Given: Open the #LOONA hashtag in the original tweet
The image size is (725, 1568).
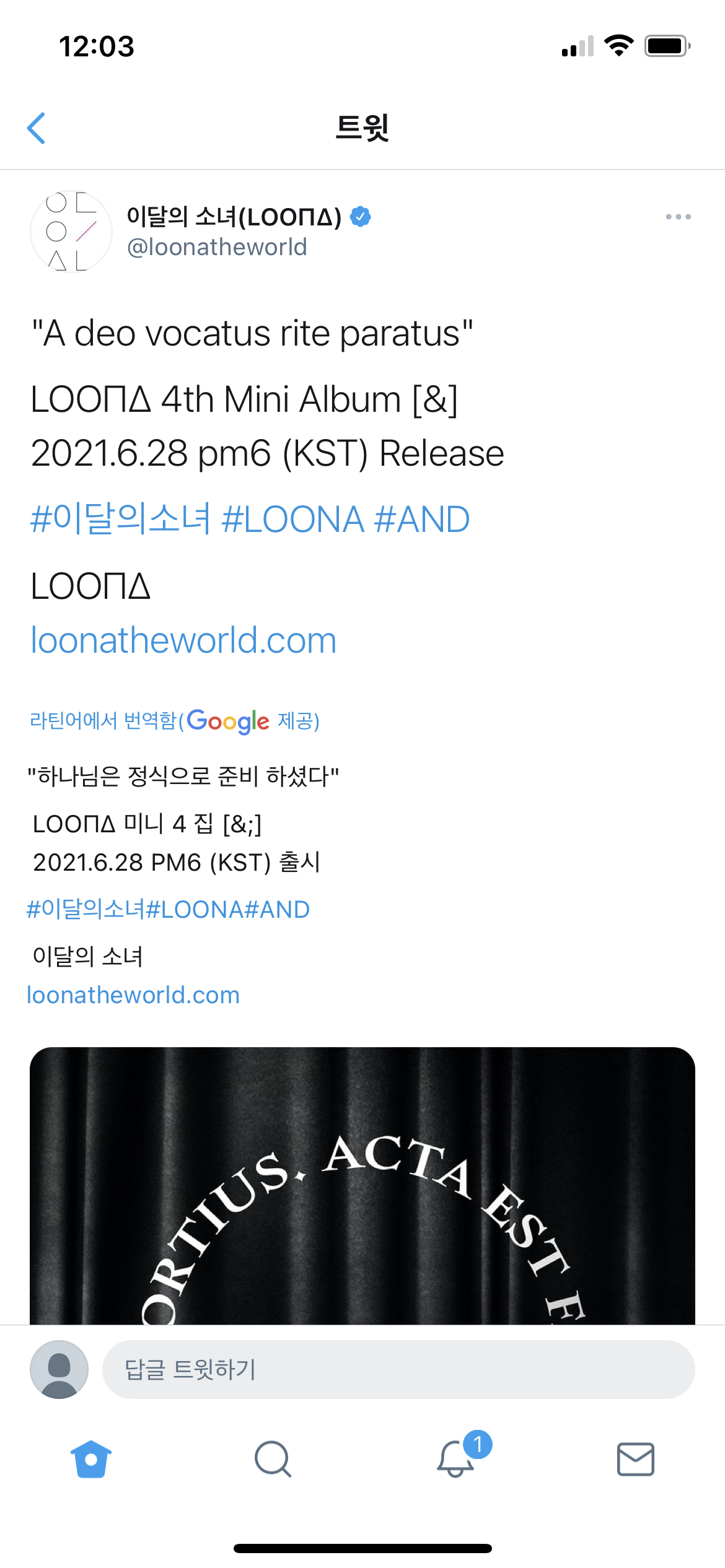Looking at the screenshot, I should pyautogui.click(x=292, y=519).
